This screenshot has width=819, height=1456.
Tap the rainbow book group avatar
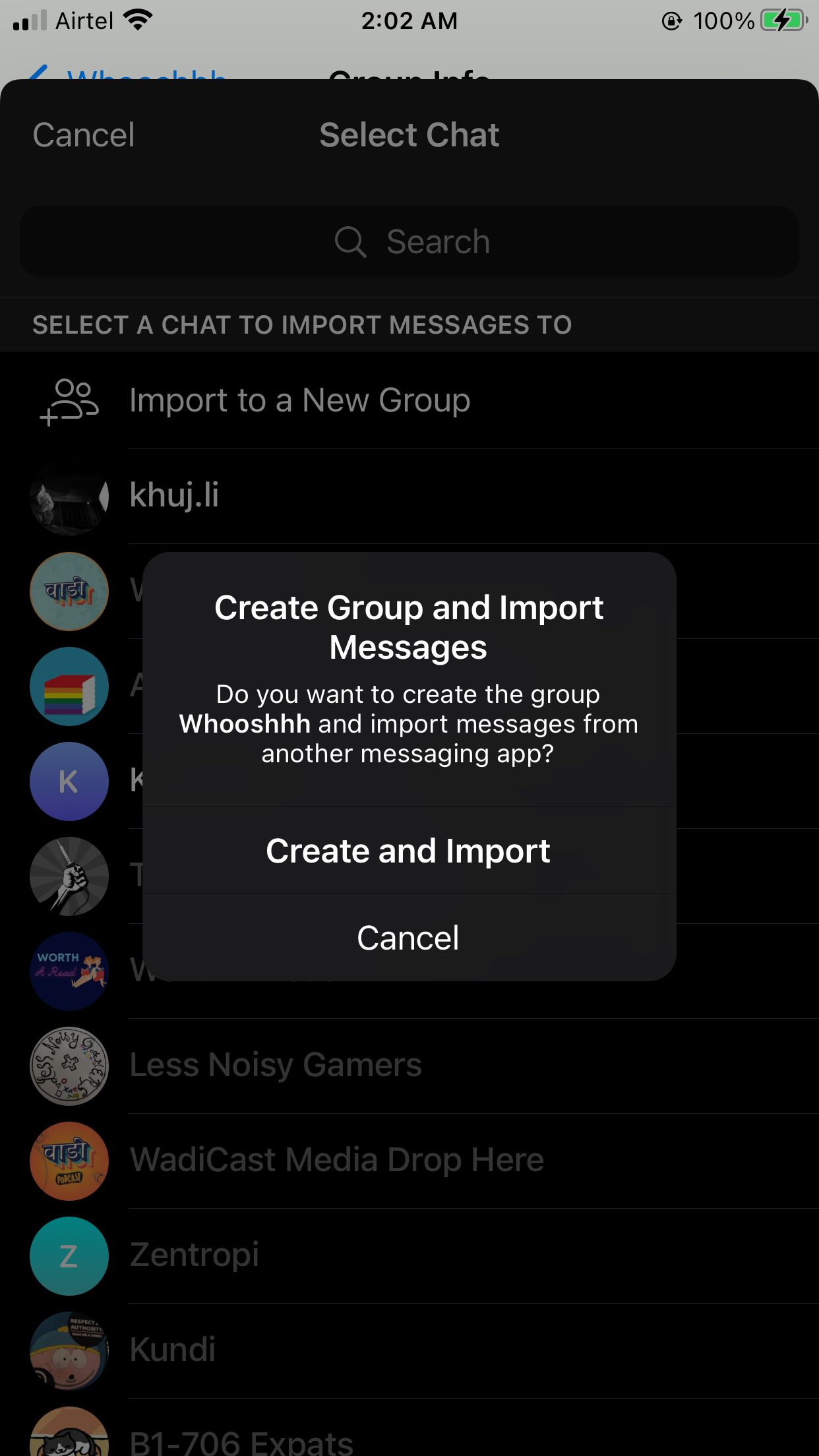click(x=69, y=686)
